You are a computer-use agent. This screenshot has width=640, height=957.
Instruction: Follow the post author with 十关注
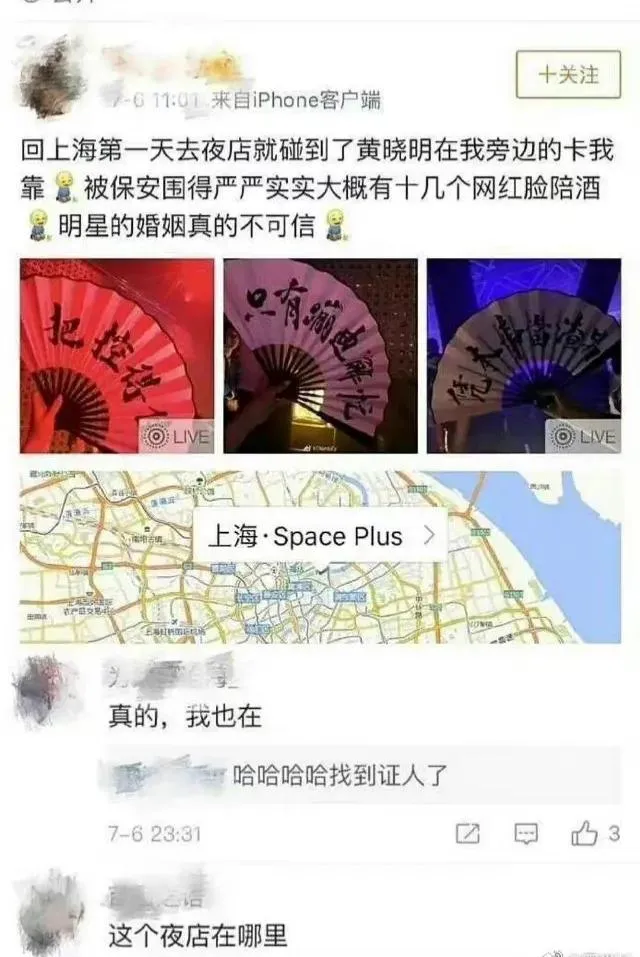click(x=568, y=74)
